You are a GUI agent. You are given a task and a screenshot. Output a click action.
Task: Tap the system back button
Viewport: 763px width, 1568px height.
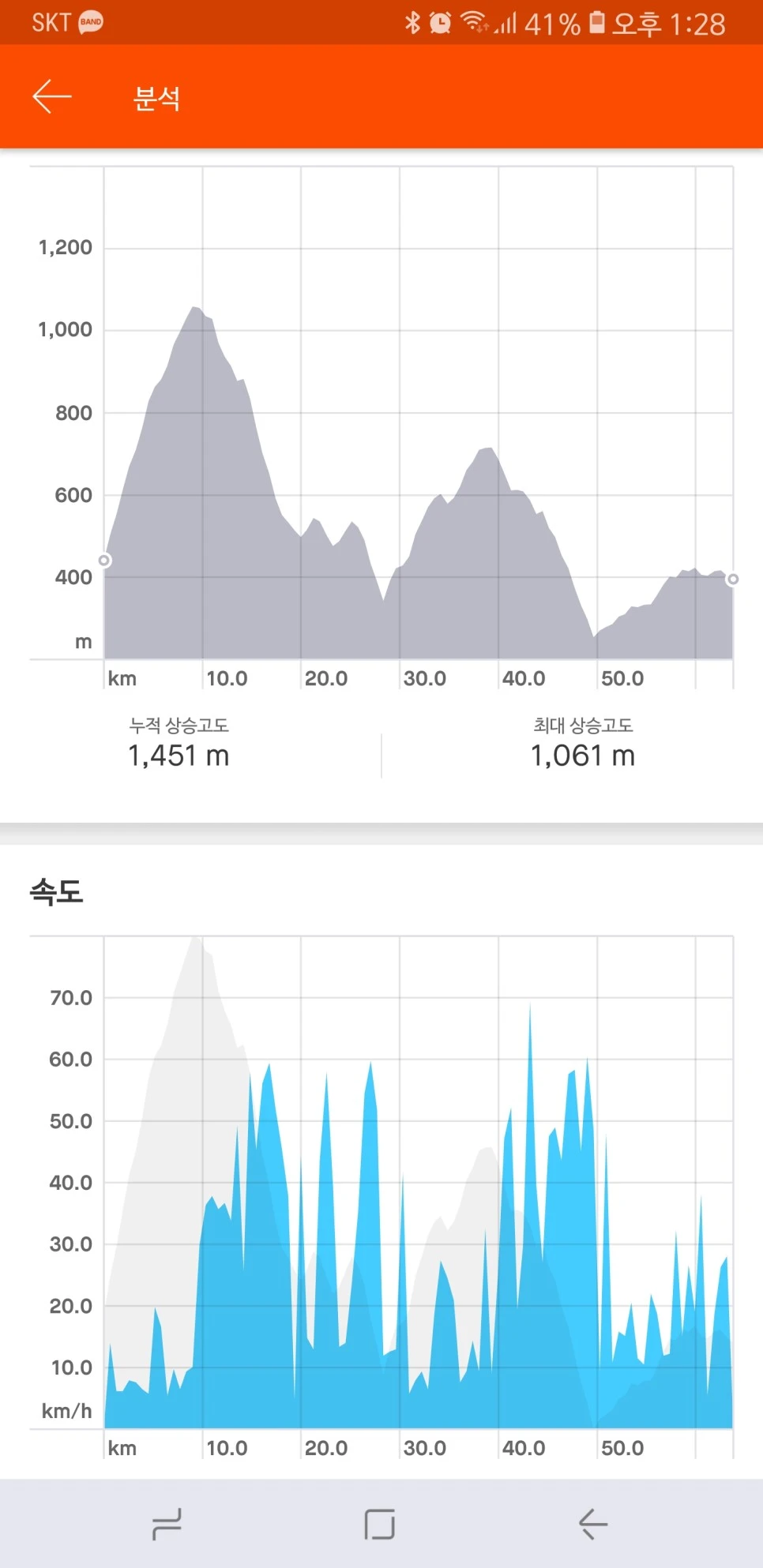coord(593,1524)
